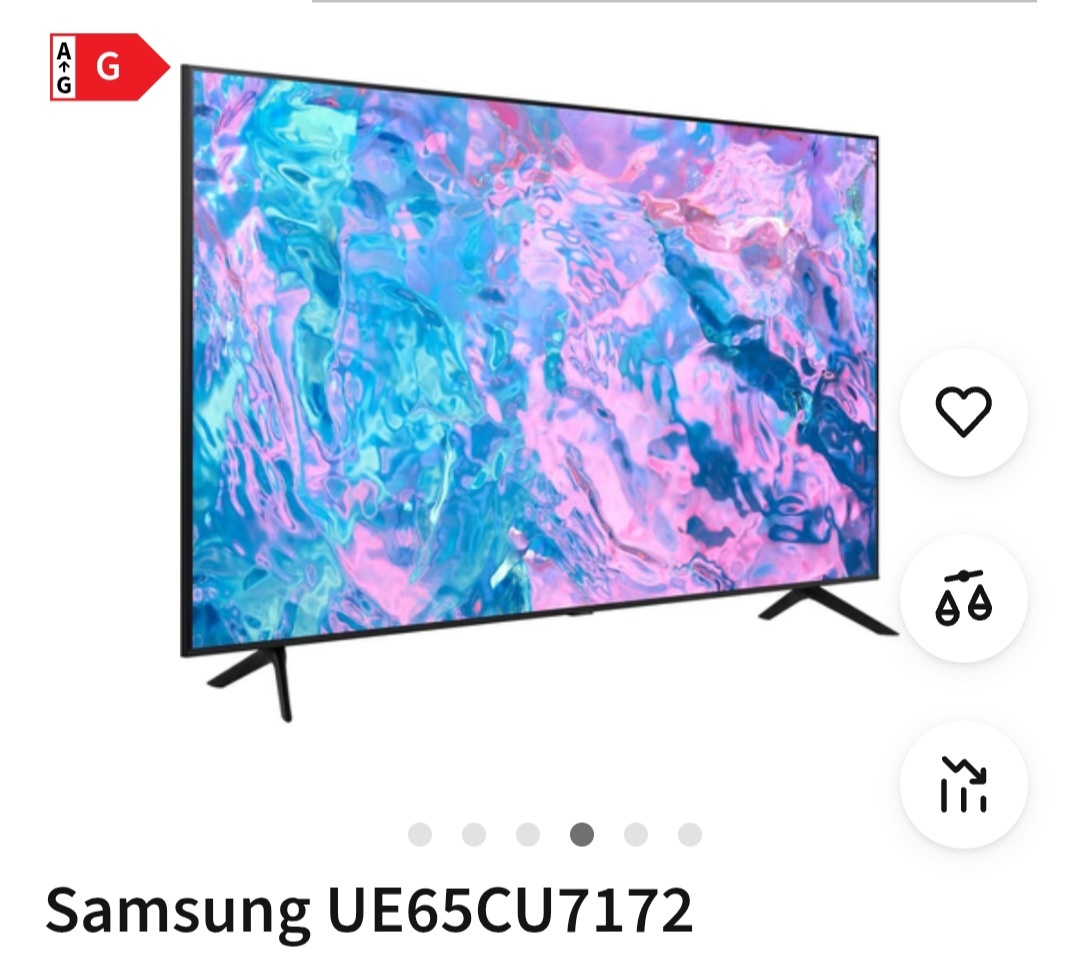
Task: Jump to the first image dot
Action: [x=420, y=834]
